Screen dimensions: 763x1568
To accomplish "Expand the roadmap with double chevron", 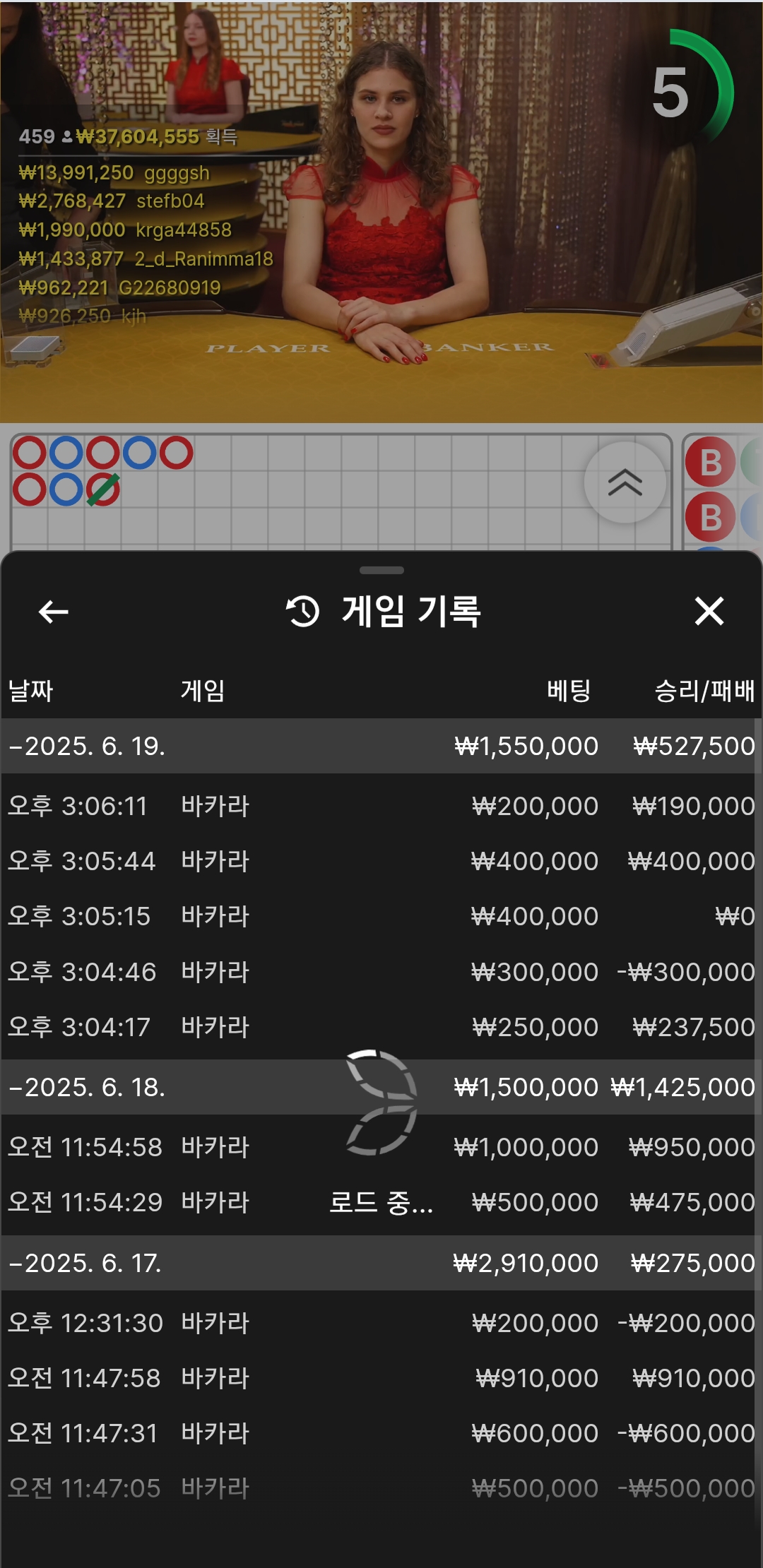I will click(x=625, y=483).
